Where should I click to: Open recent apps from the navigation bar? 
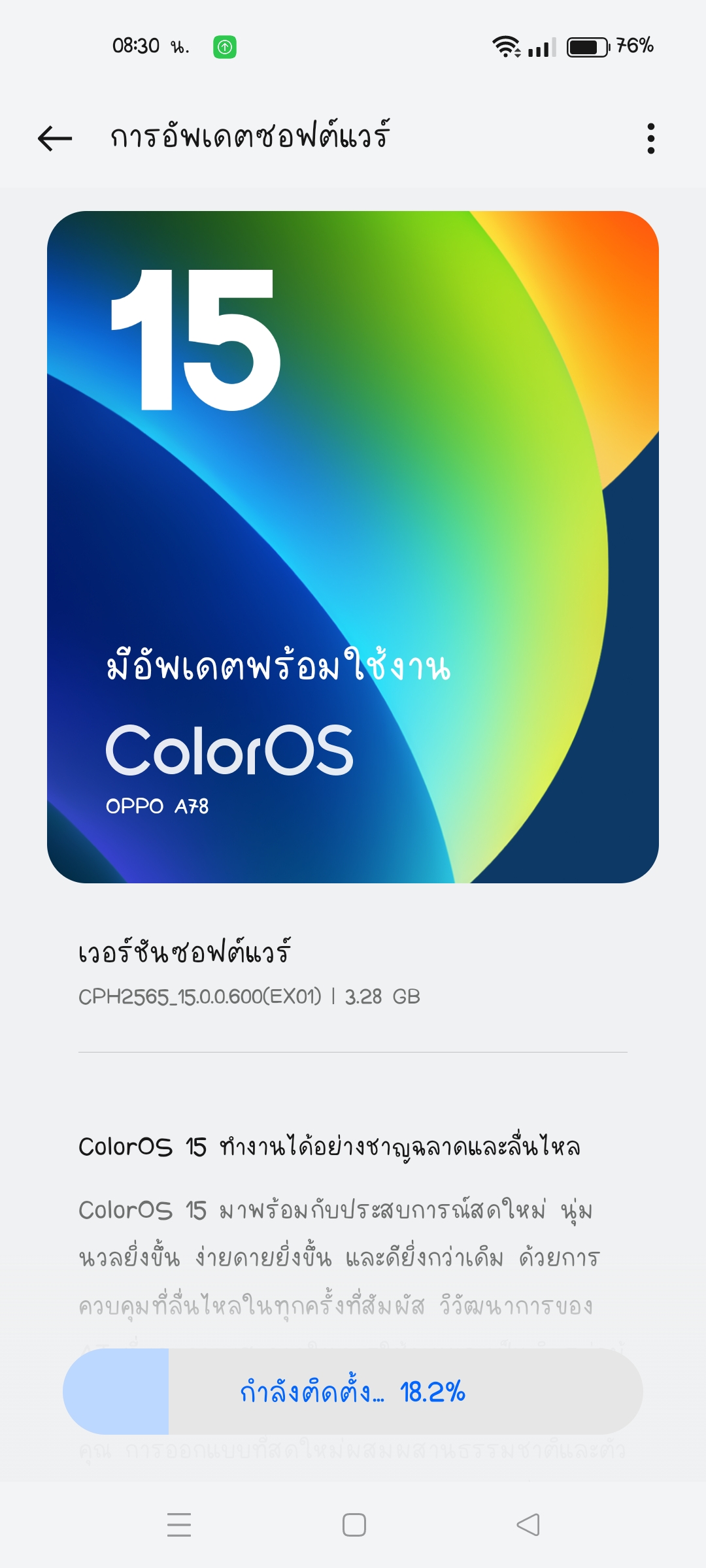click(x=178, y=1525)
